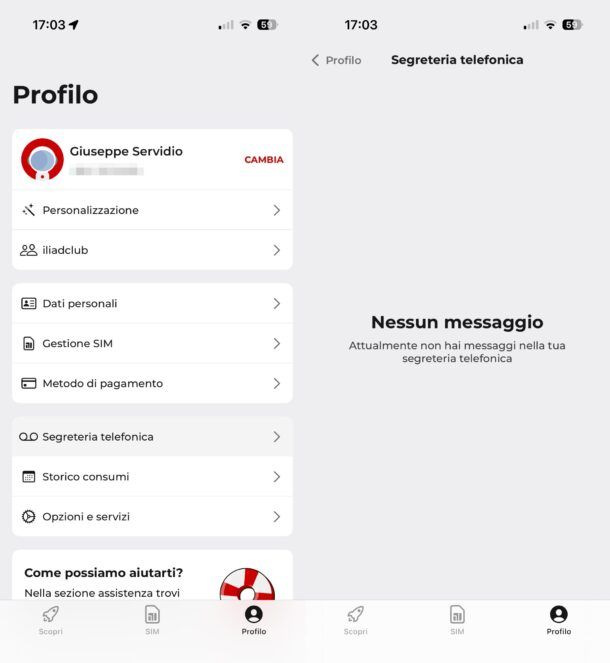Viewport: 610px width, 663px height.
Task: Open the Personalizzazione row
Action: coord(152,210)
